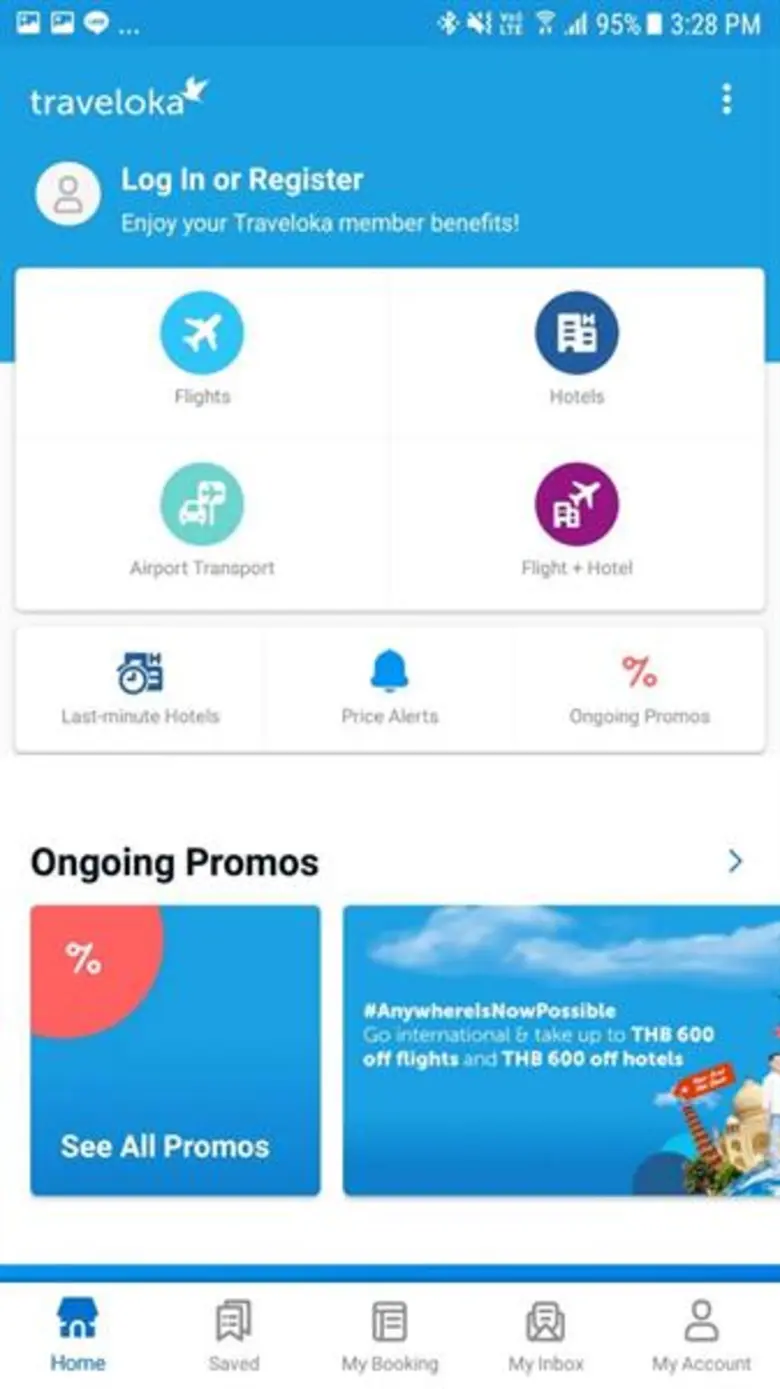The image size is (780, 1389).
Task: Switch to the My Account tab
Action: pos(701,1335)
